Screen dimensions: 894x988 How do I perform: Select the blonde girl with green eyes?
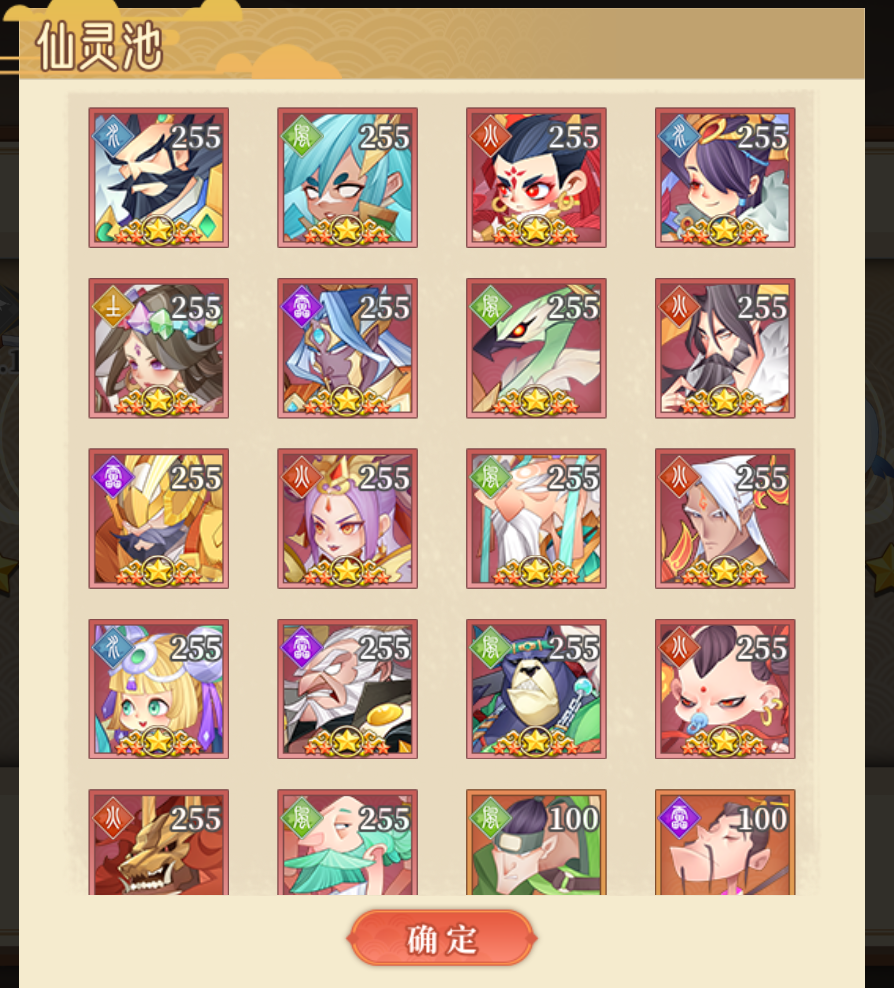(159, 689)
